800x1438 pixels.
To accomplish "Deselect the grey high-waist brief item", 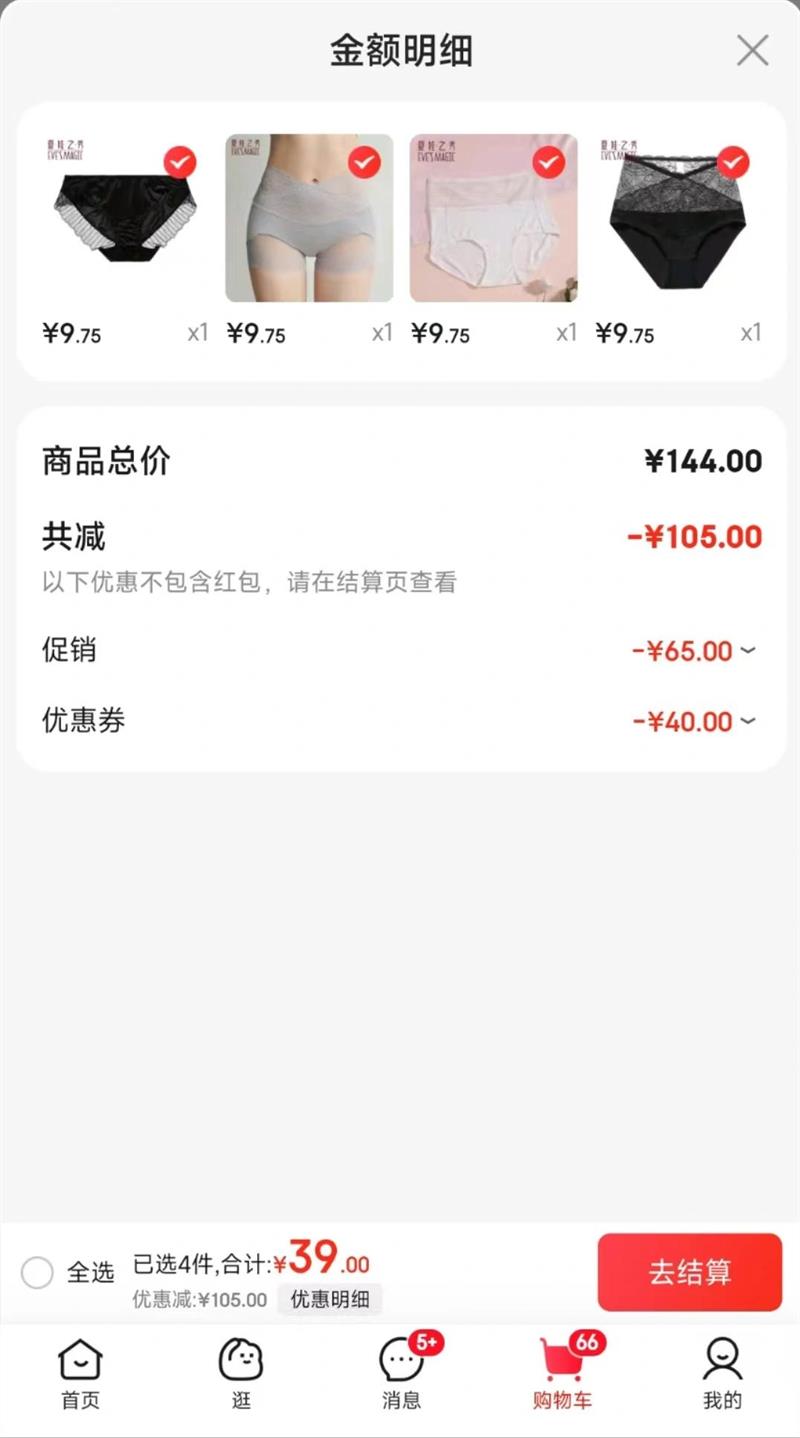I will point(364,161).
